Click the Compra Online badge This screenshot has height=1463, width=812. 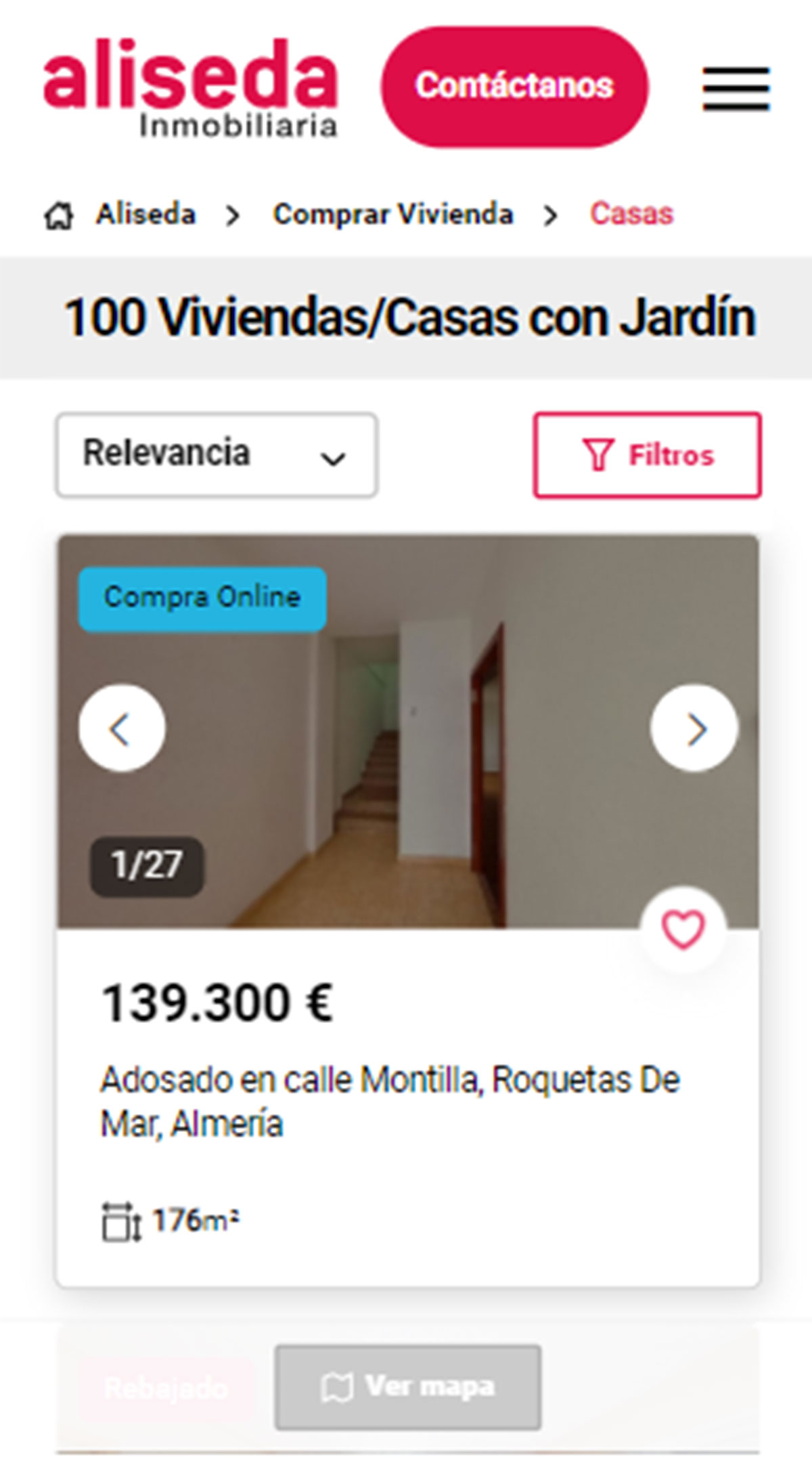tap(201, 596)
